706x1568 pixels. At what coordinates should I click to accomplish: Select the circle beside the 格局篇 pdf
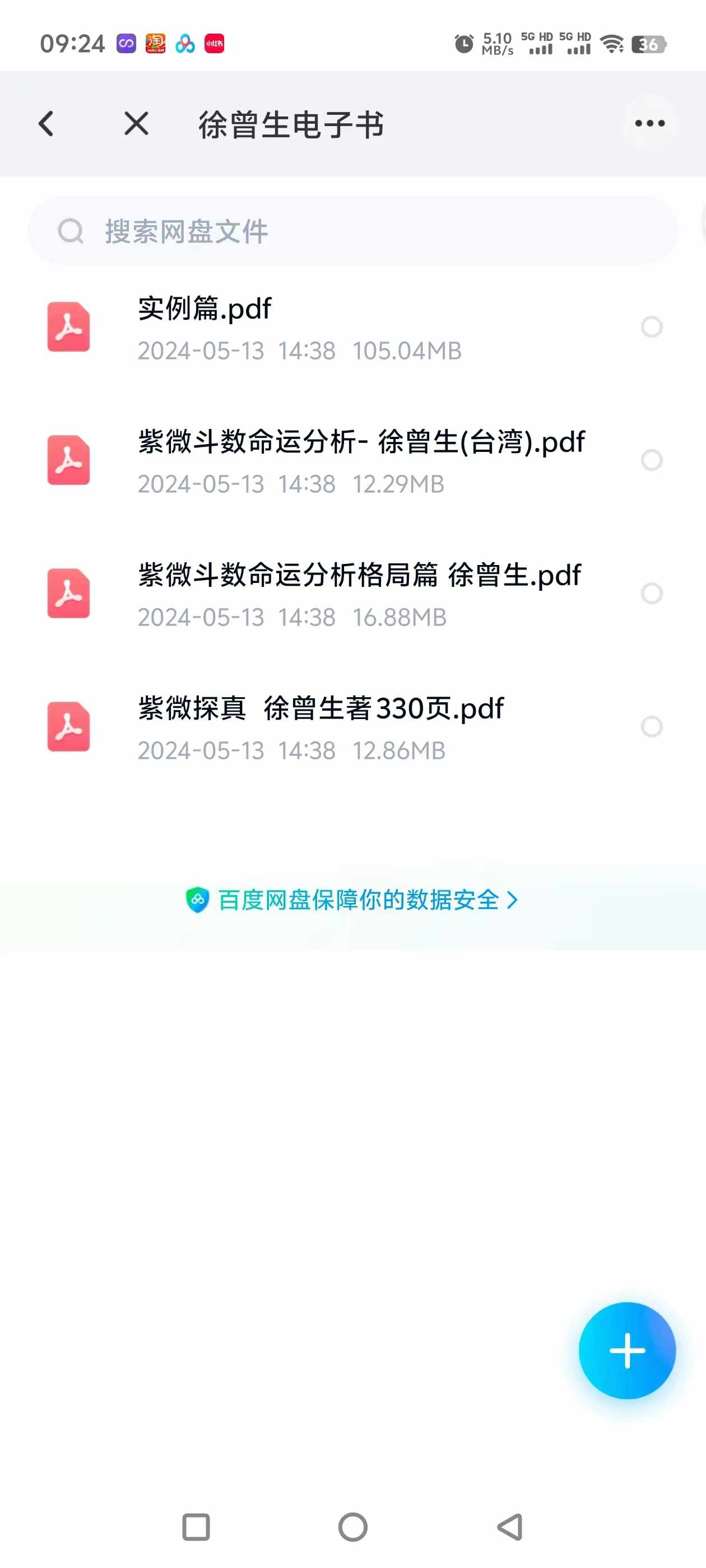point(651,594)
